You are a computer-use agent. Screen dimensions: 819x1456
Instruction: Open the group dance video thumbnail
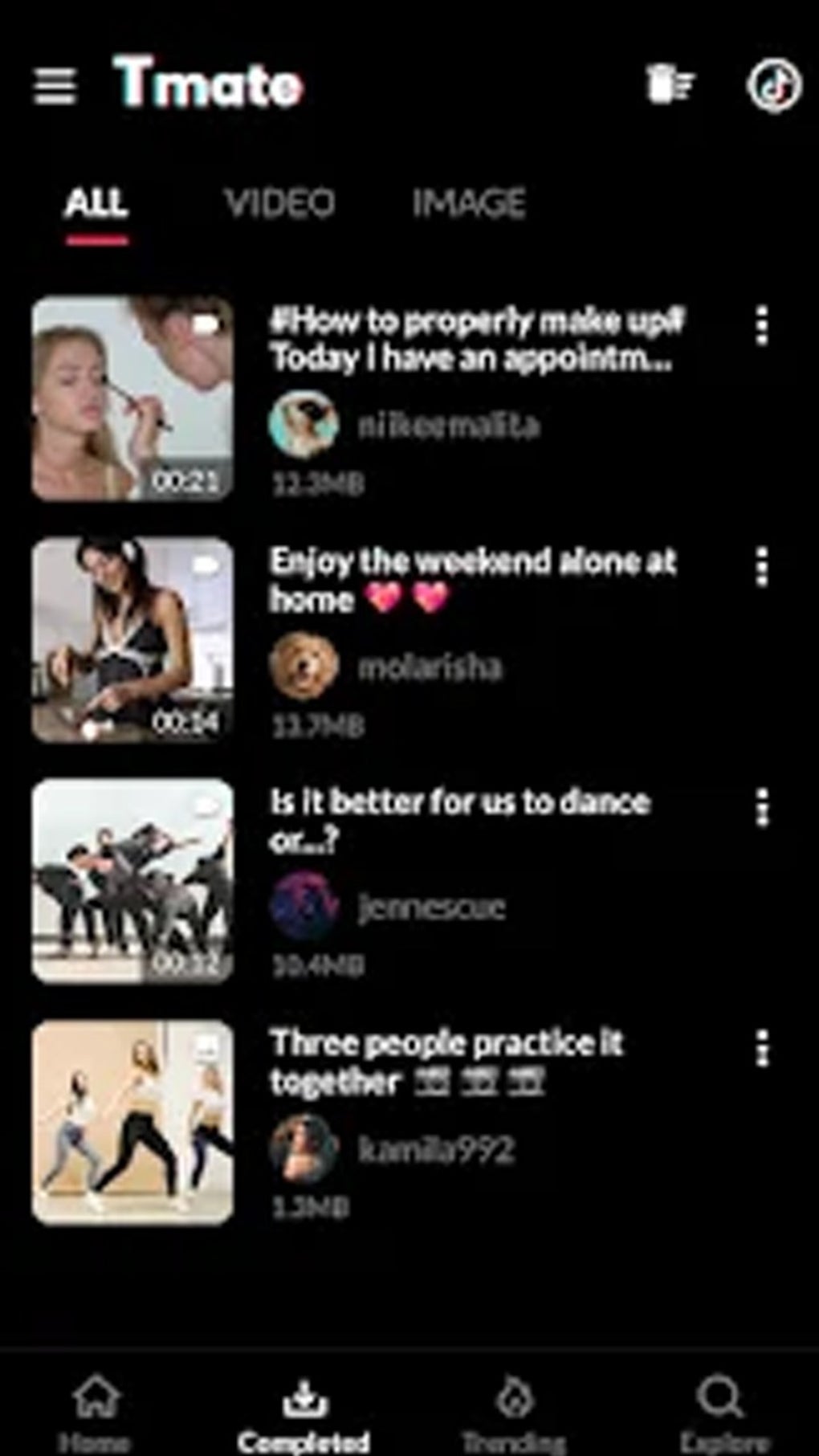click(x=133, y=879)
